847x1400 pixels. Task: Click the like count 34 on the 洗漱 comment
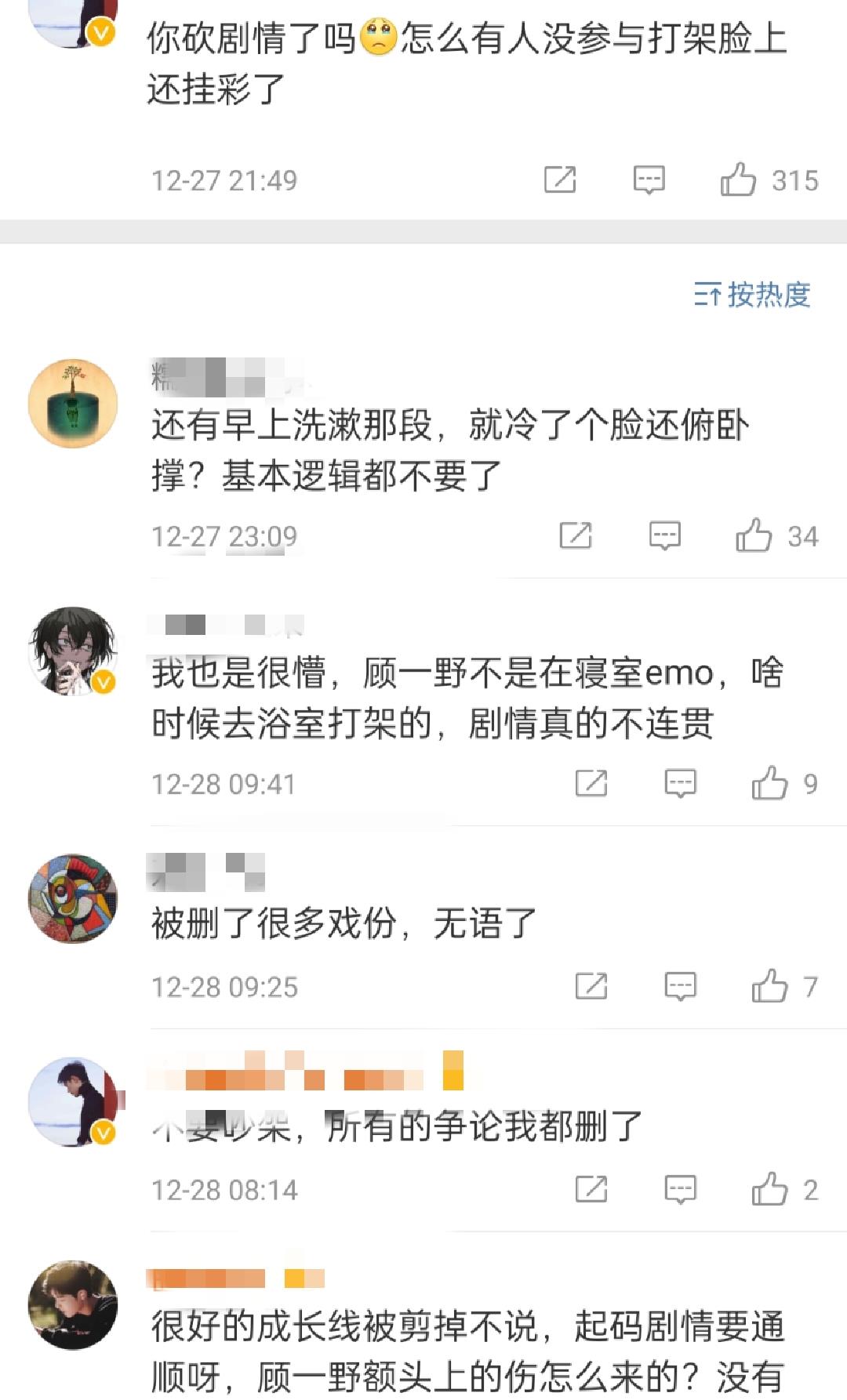(x=796, y=536)
